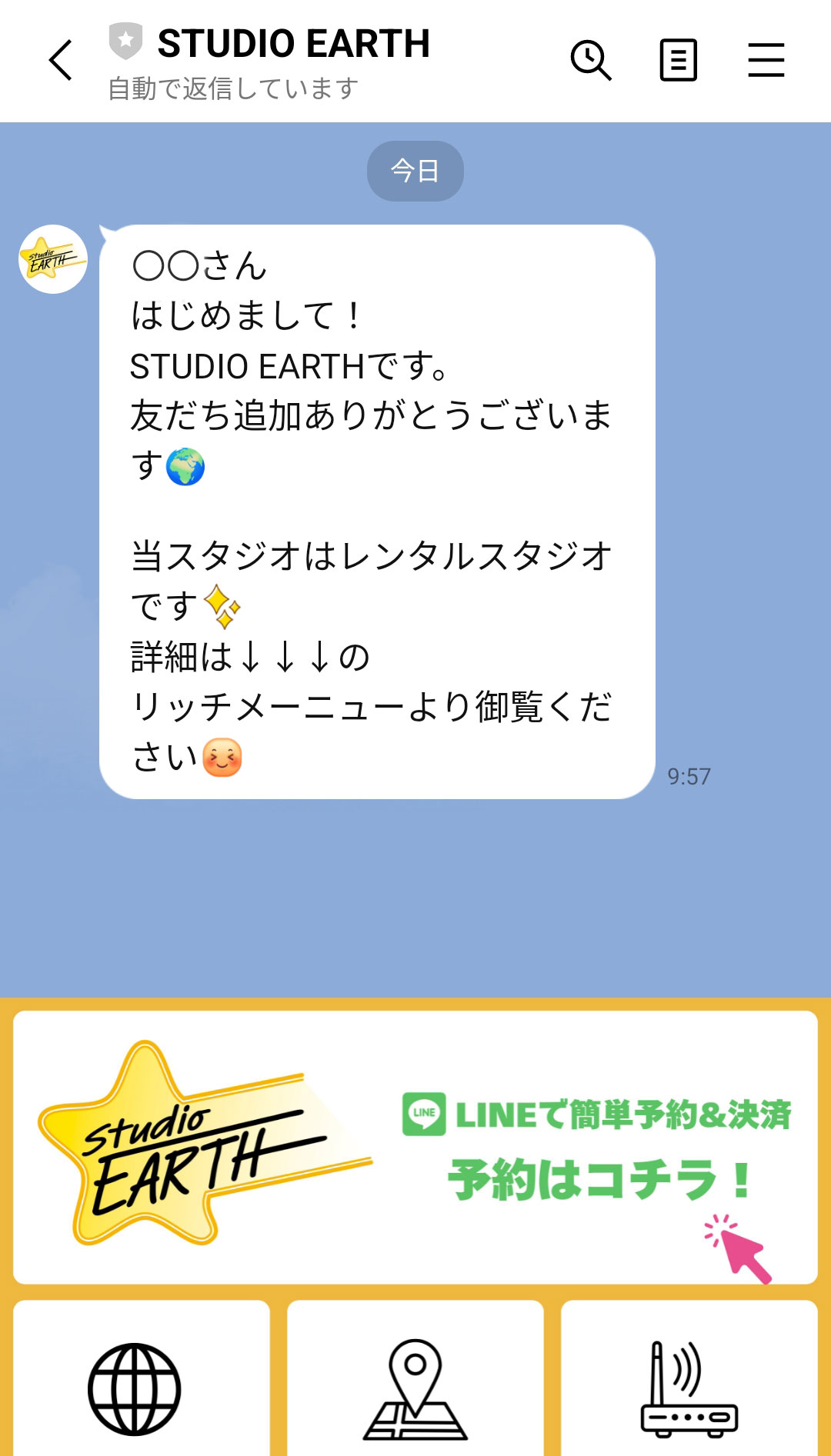The width and height of the screenshot is (831, 1456).
Task: Open the notes icon
Action: coord(678,61)
